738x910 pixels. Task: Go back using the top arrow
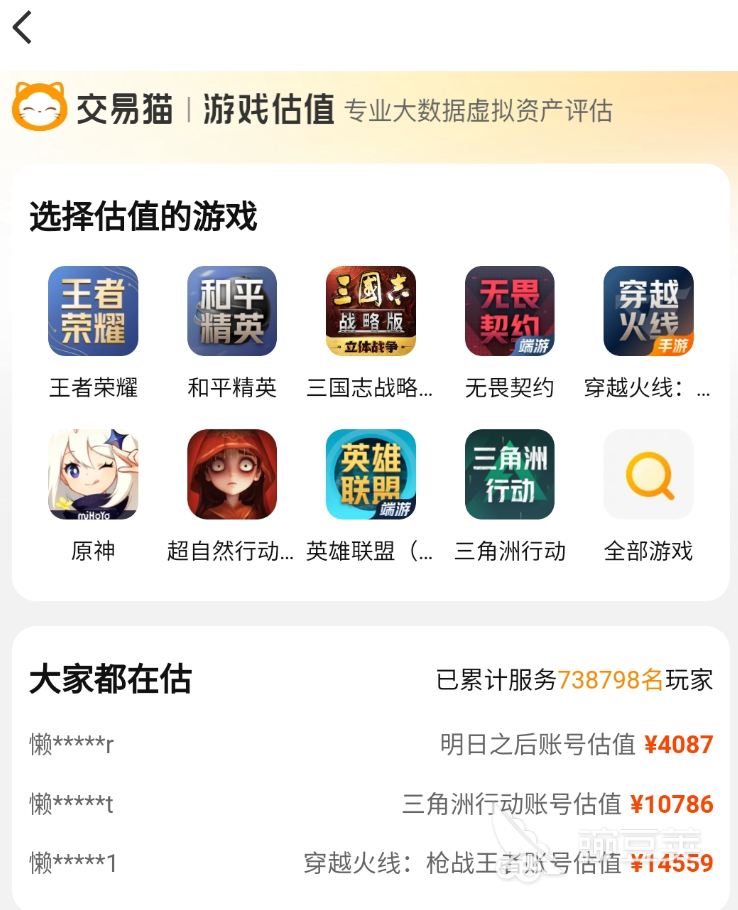coord(23,28)
